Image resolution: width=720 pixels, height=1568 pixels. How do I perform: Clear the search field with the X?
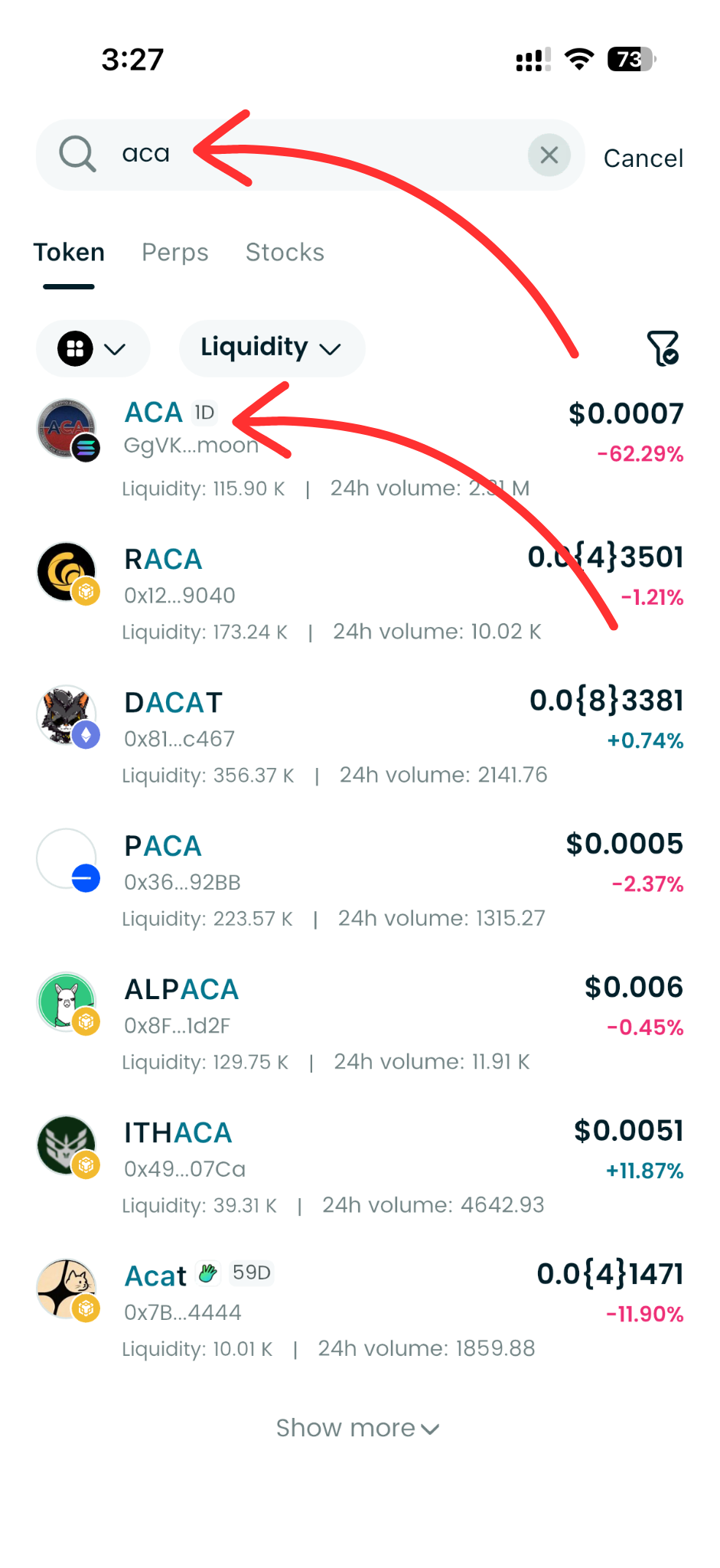tap(549, 155)
